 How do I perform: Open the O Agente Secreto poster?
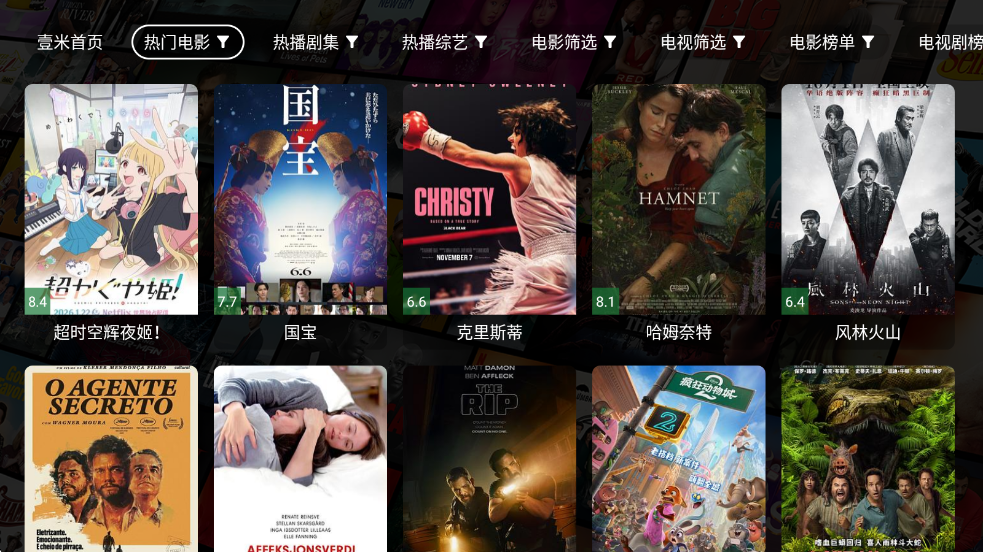tap(111, 458)
